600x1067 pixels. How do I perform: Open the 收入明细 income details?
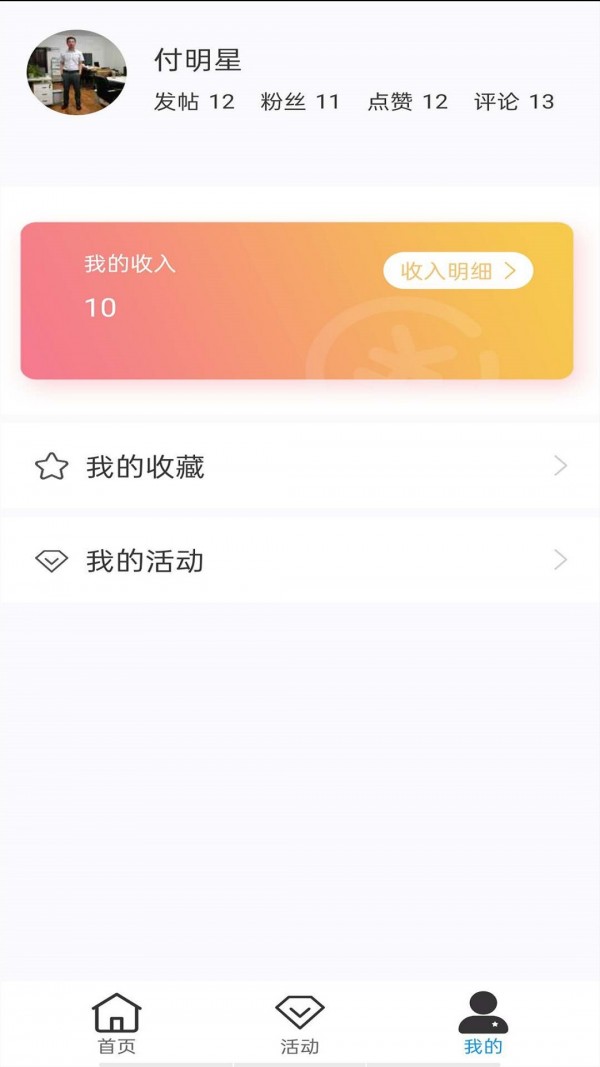click(x=458, y=270)
